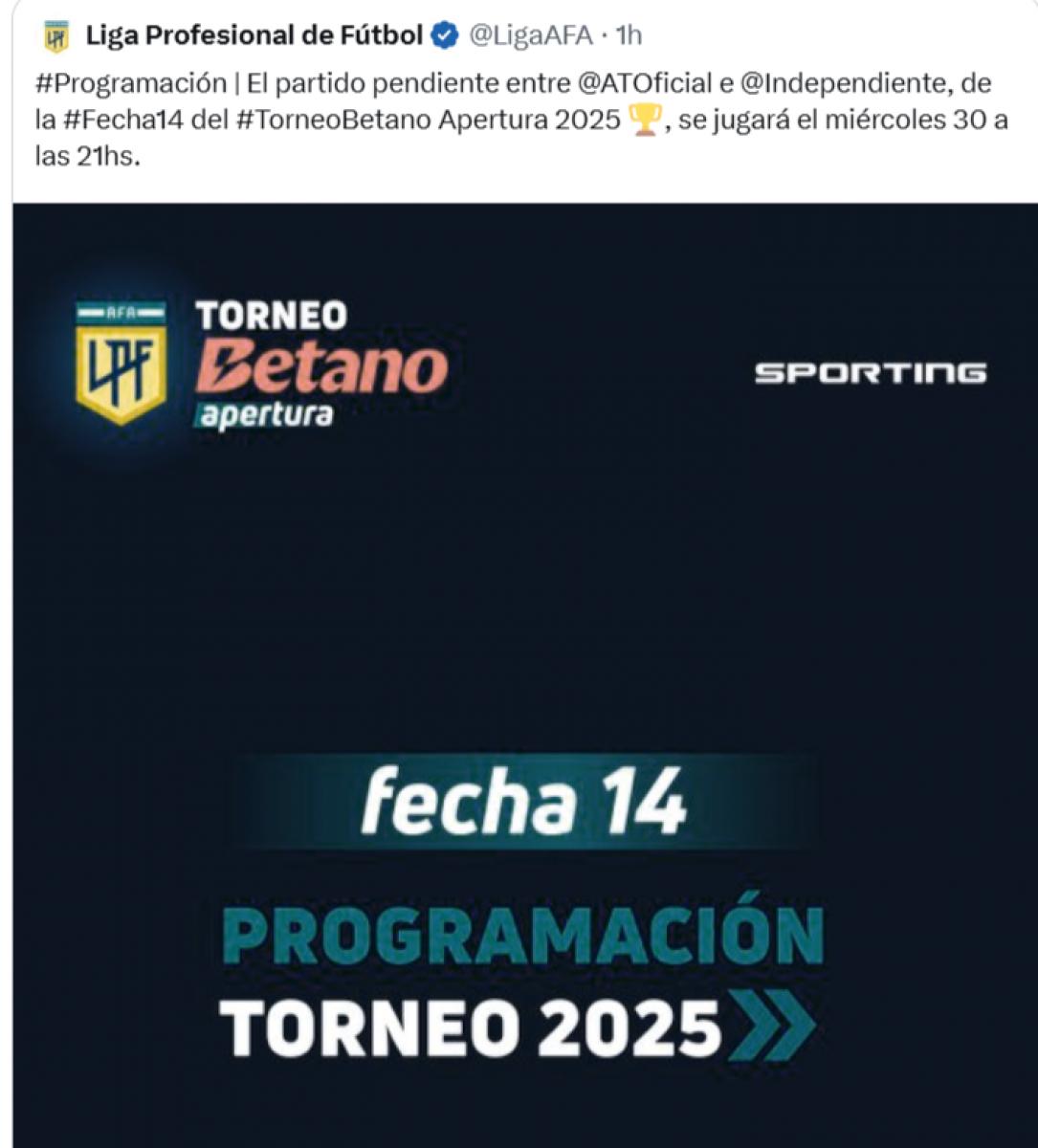This screenshot has height=1148, width=1038.
Task: Open the Liga Profesional de Fútbol account name
Action: click(254, 36)
